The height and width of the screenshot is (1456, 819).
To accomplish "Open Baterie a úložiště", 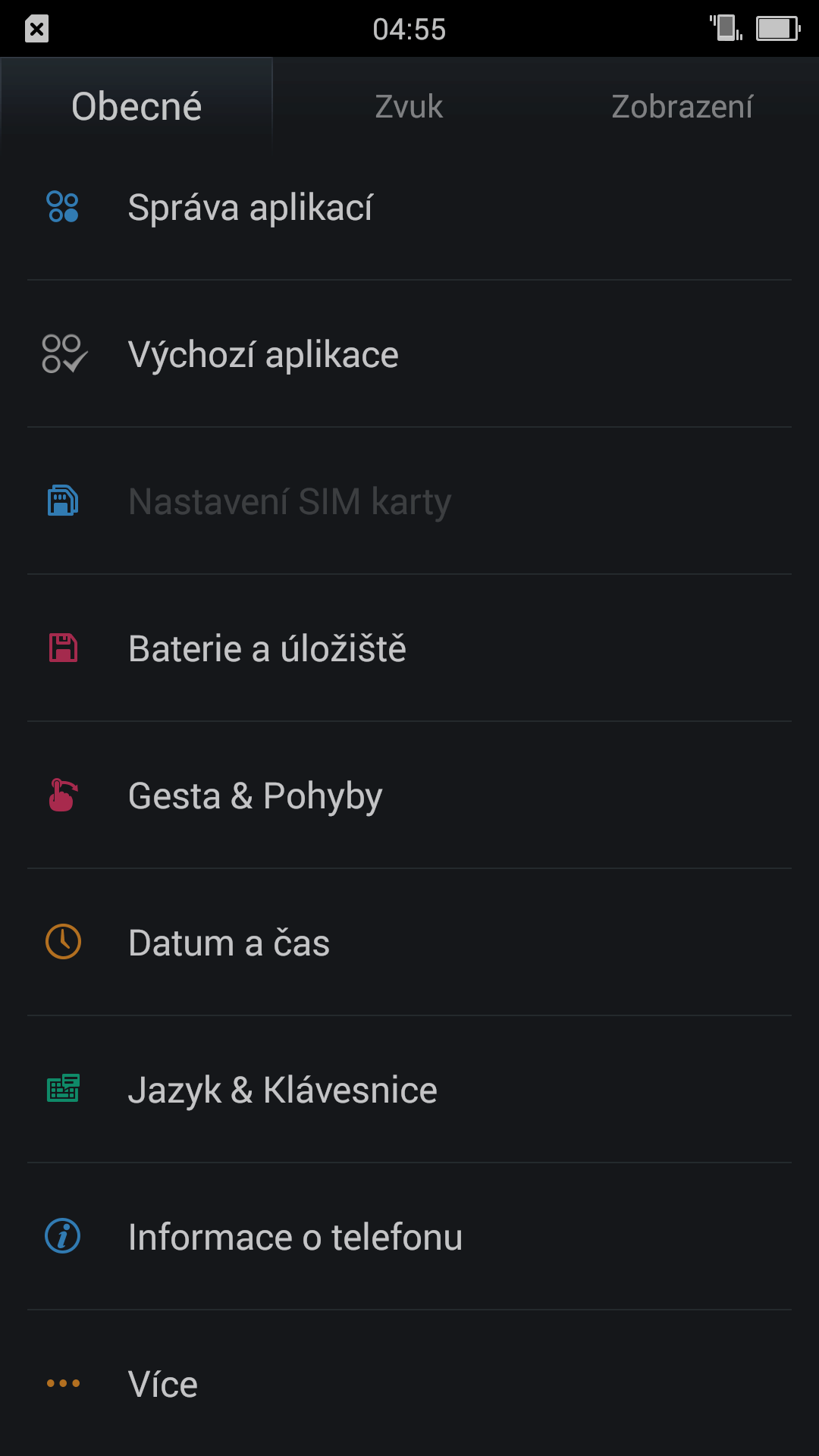I will coord(409,648).
